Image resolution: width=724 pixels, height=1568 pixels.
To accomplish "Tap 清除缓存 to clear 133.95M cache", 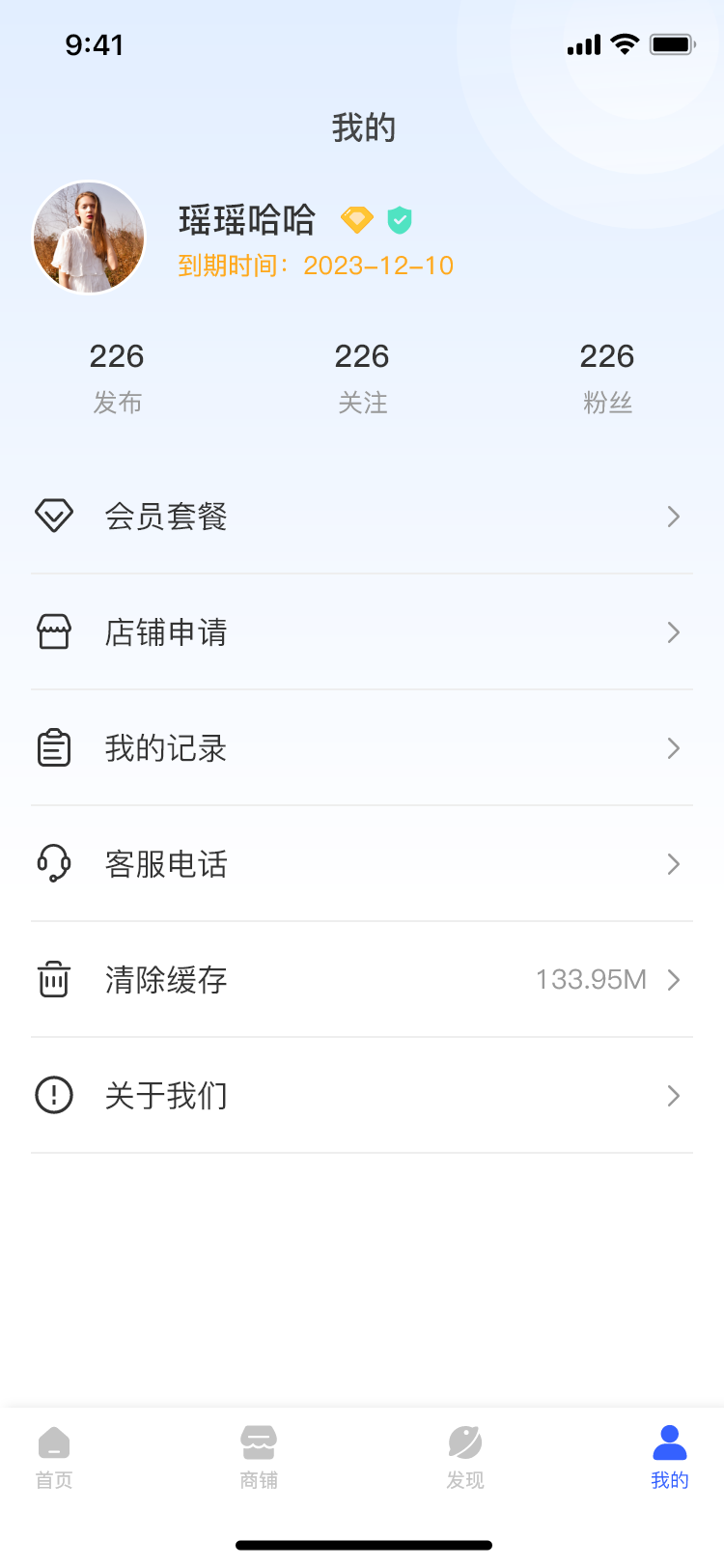I will 361,980.
